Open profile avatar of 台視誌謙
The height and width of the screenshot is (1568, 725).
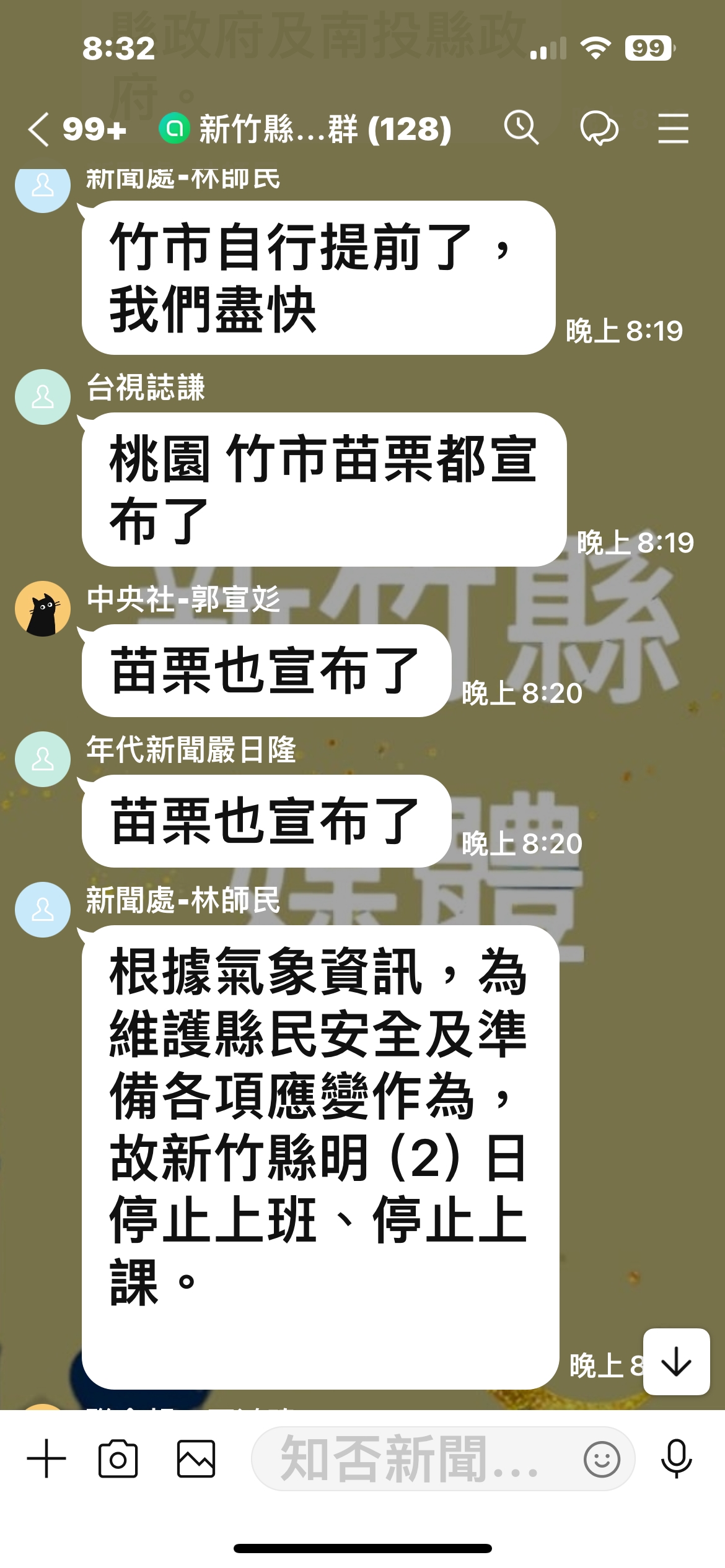[43, 397]
